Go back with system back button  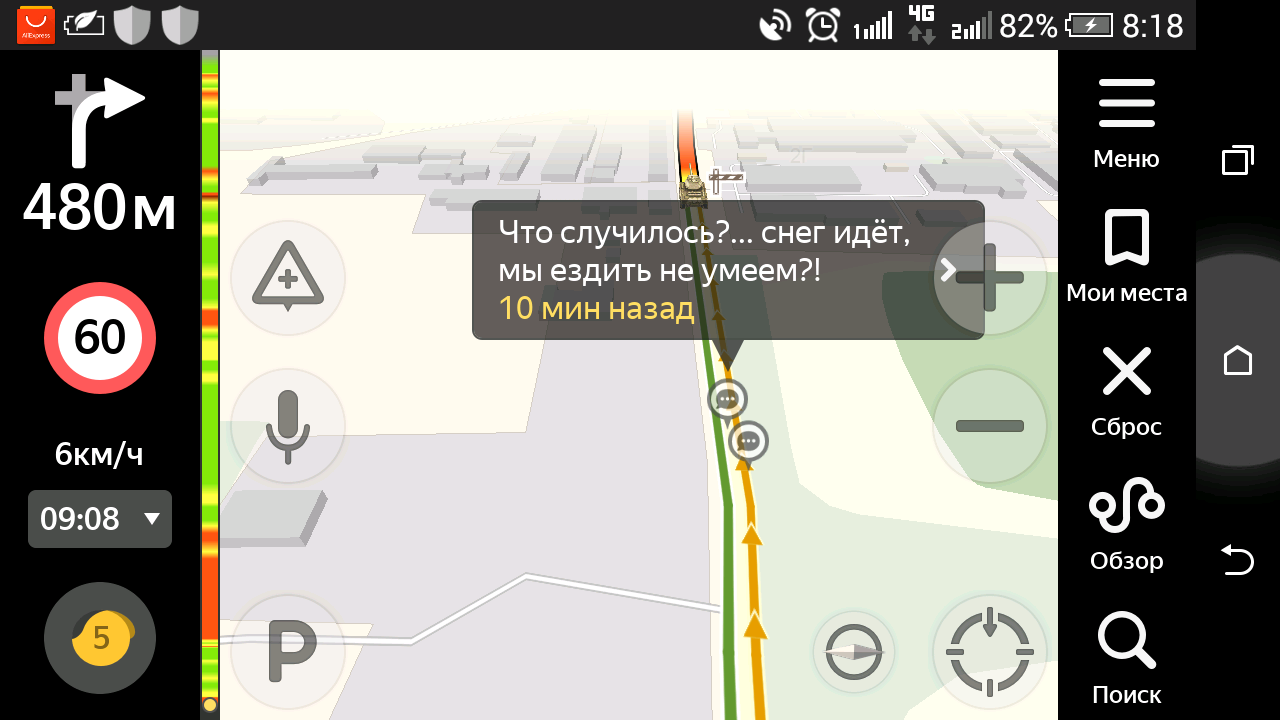(1238, 560)
